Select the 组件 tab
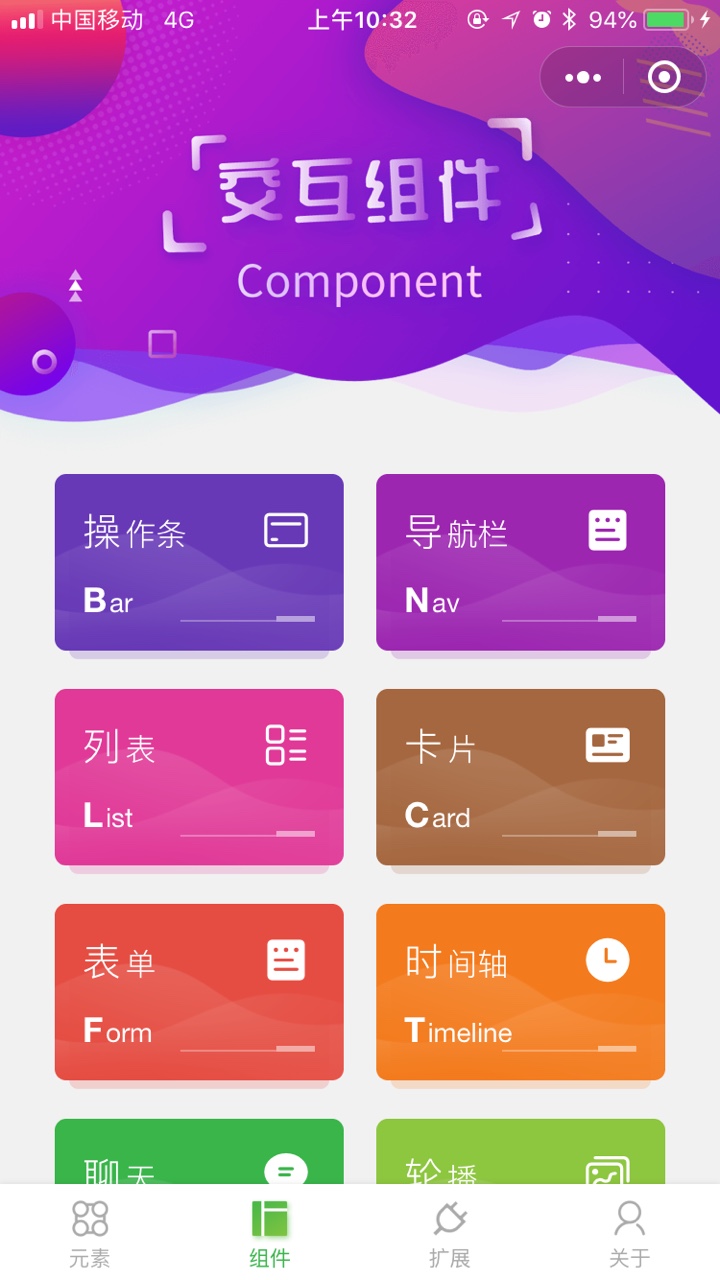 click(270, 1234)
